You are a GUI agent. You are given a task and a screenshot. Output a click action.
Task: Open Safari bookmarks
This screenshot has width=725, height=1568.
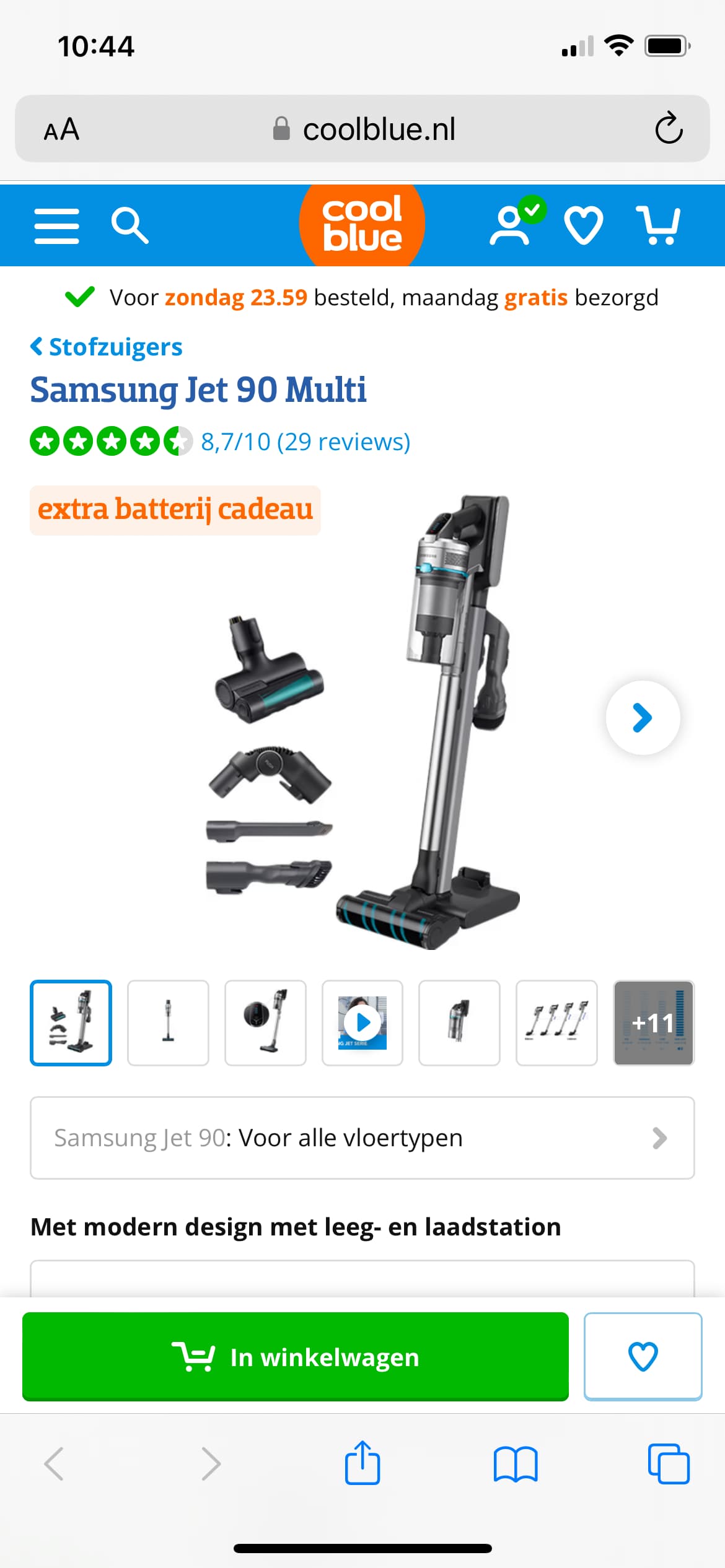coord(516,1464)
